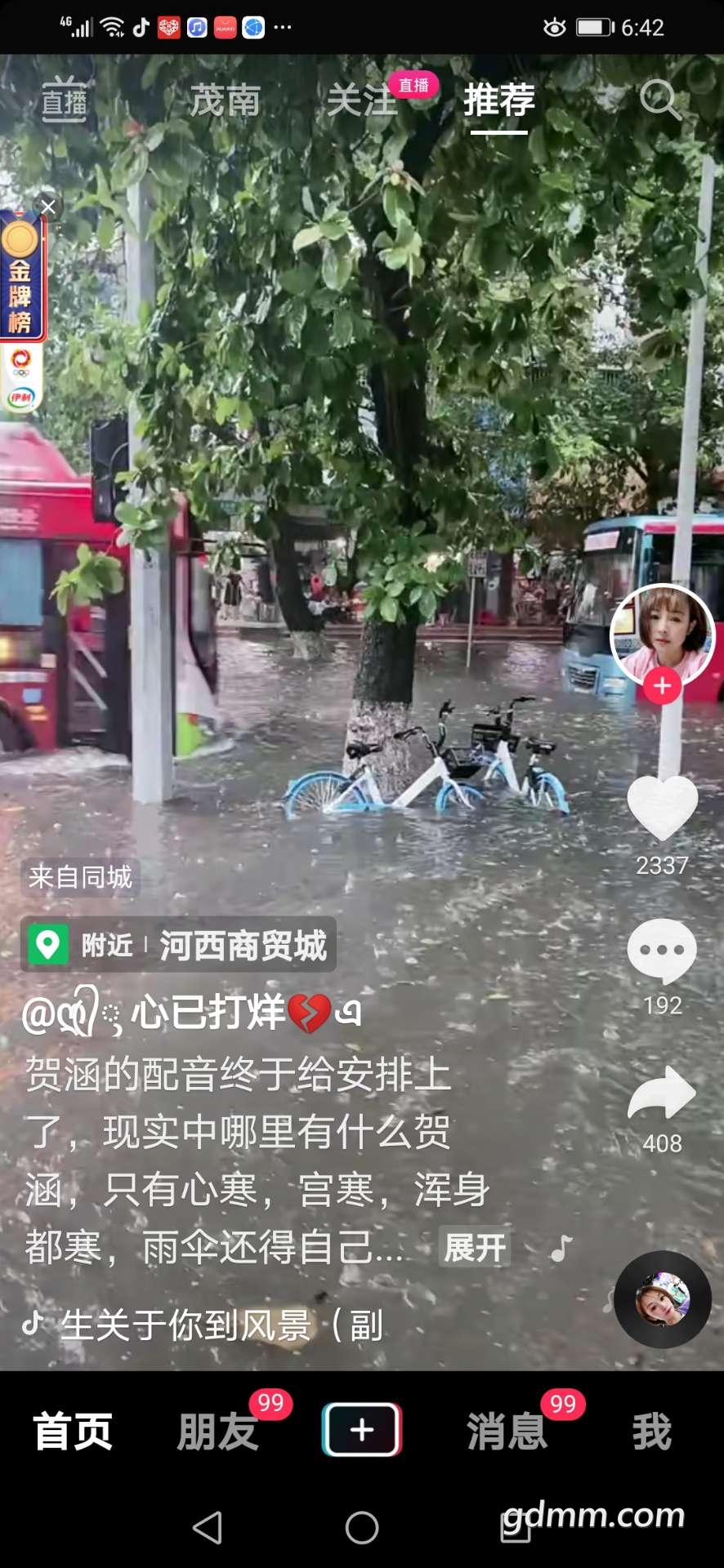Image resolution: width=724 pixels, height=1568 pixels.
Task: Open the search magnifier
Action: click(659, 100)
